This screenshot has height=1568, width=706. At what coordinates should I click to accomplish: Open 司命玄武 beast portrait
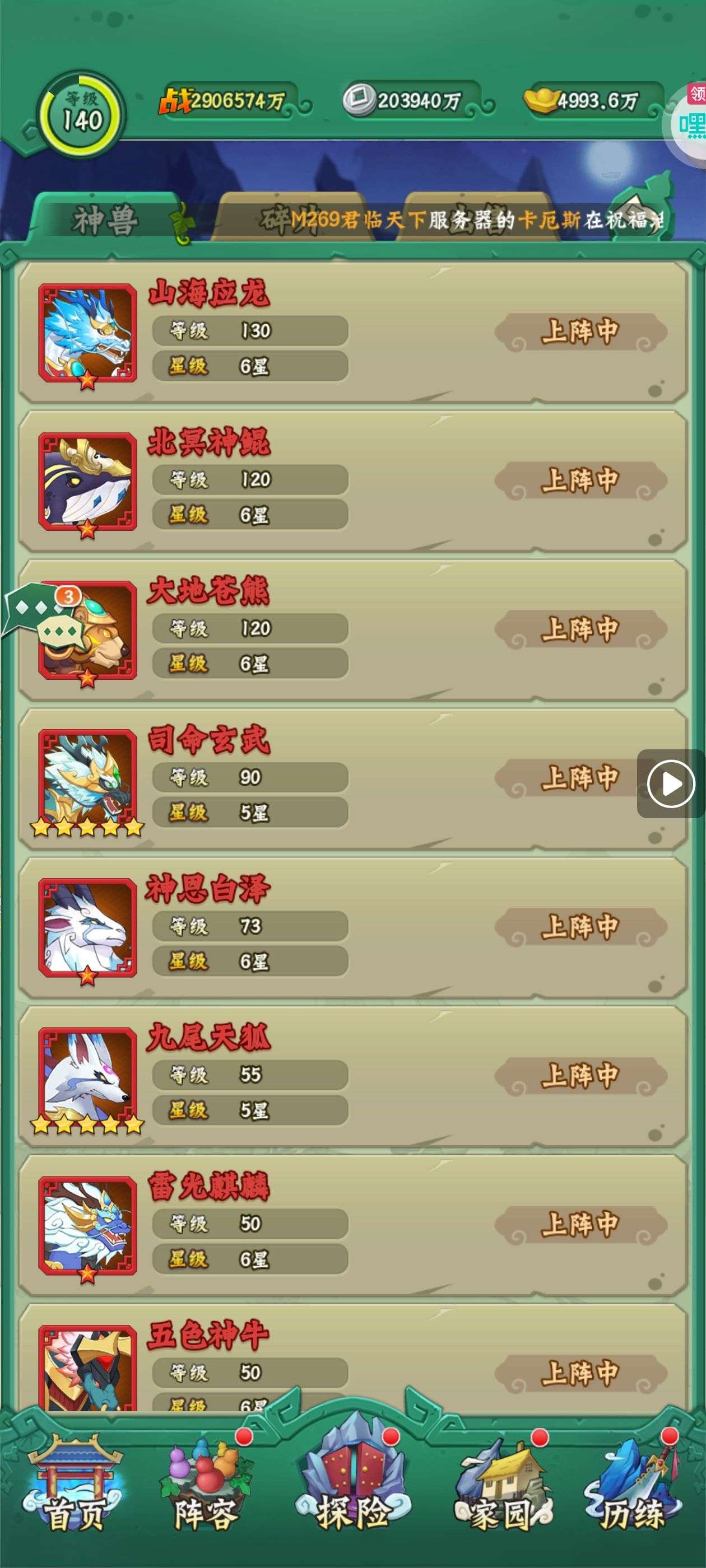tap(88, 778)
